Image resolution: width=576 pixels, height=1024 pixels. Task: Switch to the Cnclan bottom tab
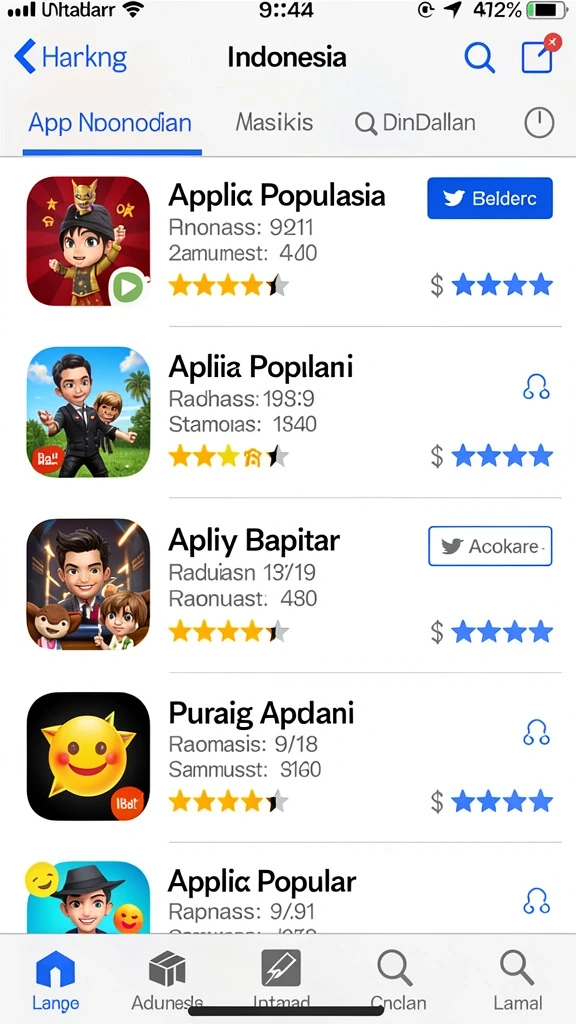coord(398,979)
